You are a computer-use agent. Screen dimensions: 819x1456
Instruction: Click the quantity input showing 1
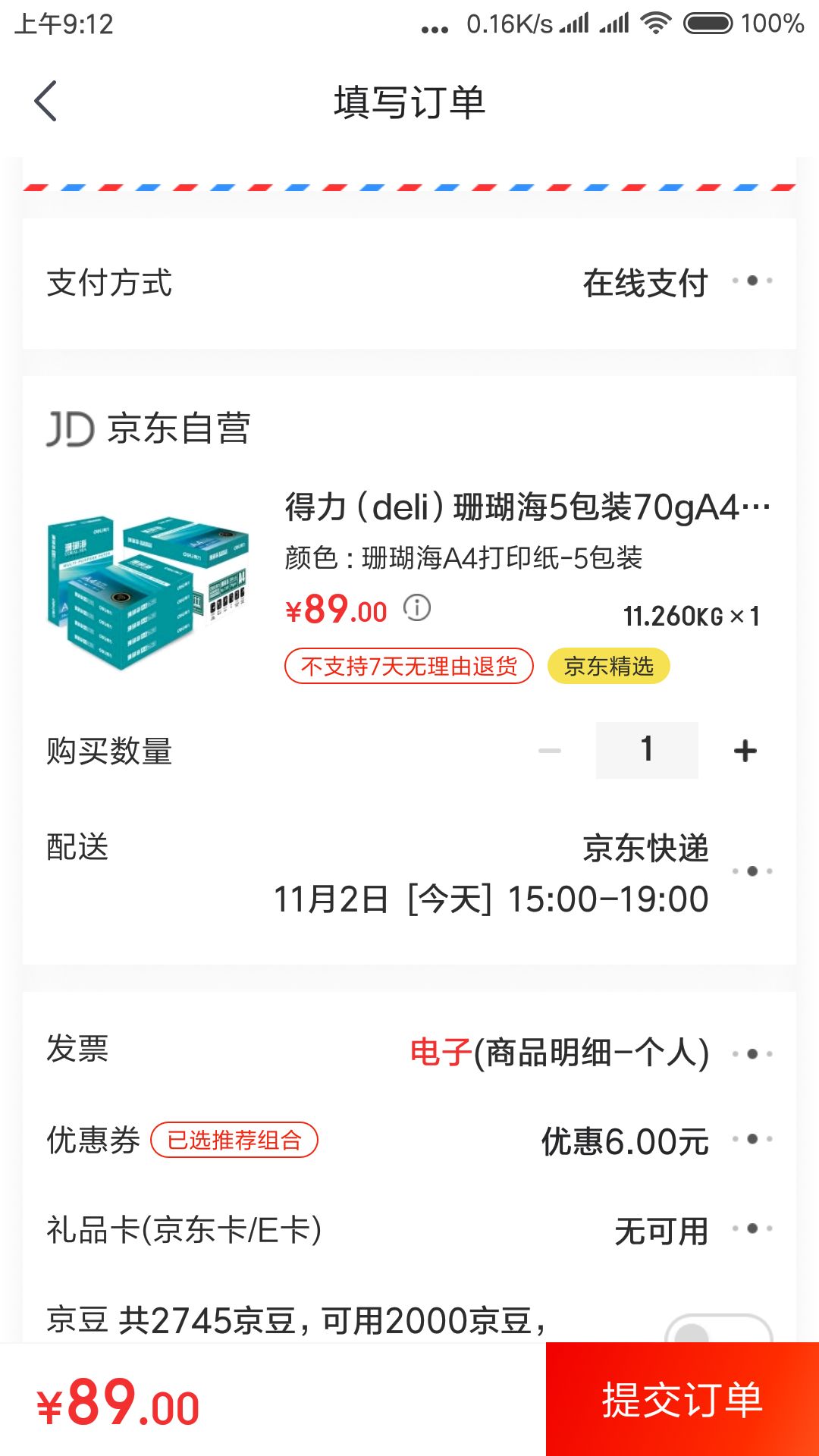click(x=647, y=749)
